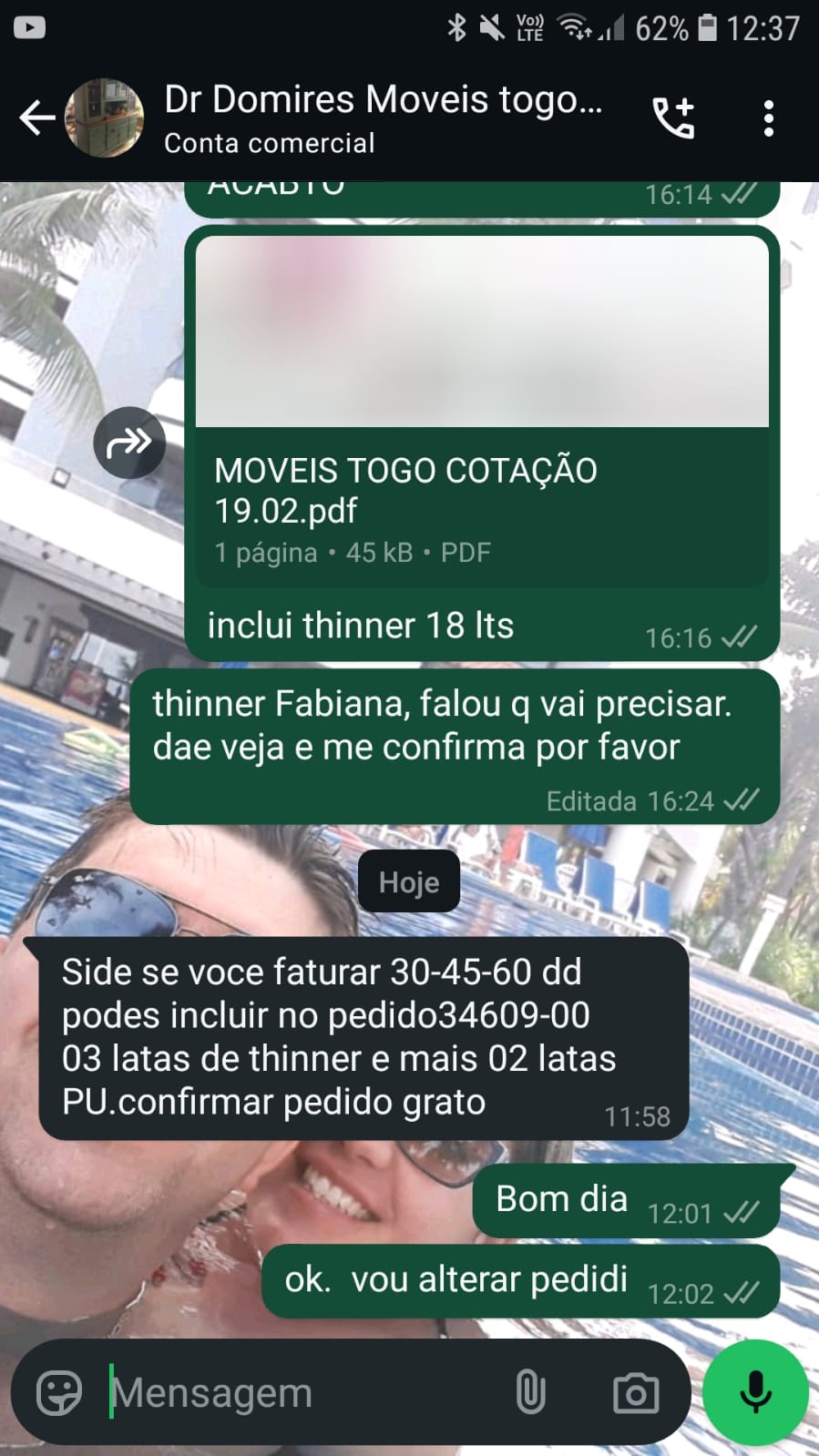Image resolution: width=819 pixels, height=1456 pixels.
Task: Record a voice message with microphone
Action: (755, 1392)
